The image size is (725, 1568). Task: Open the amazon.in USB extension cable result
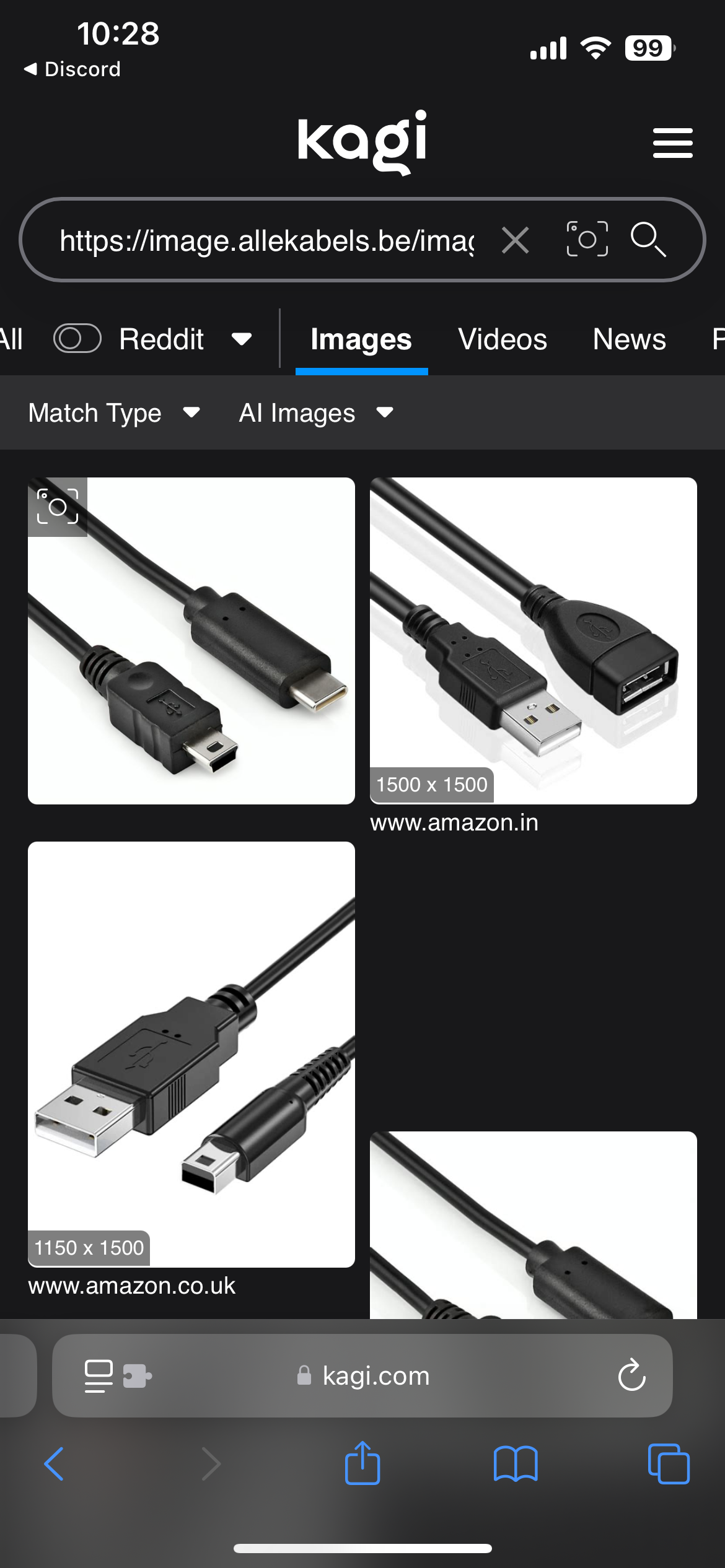click(x=533, y=641)
